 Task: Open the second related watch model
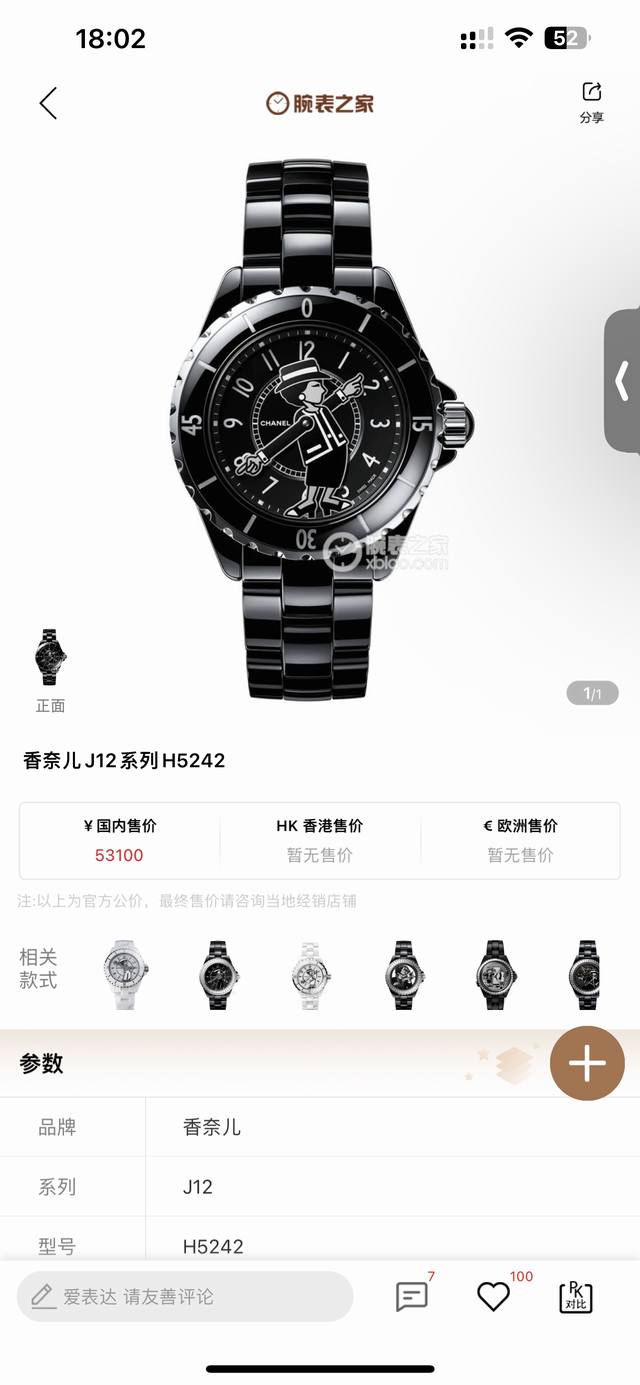click(217, 973)
